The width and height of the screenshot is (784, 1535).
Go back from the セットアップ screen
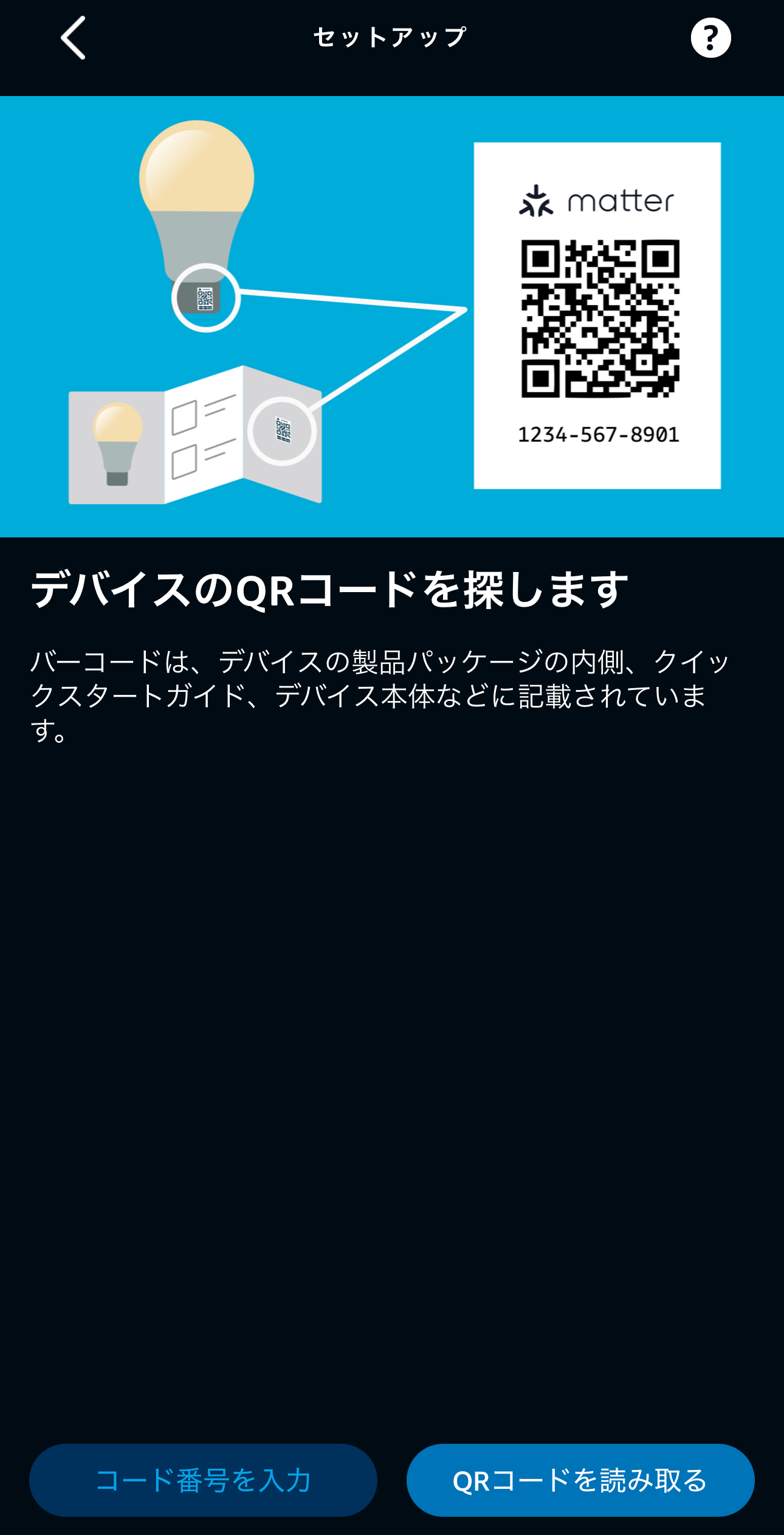(73, 38)
